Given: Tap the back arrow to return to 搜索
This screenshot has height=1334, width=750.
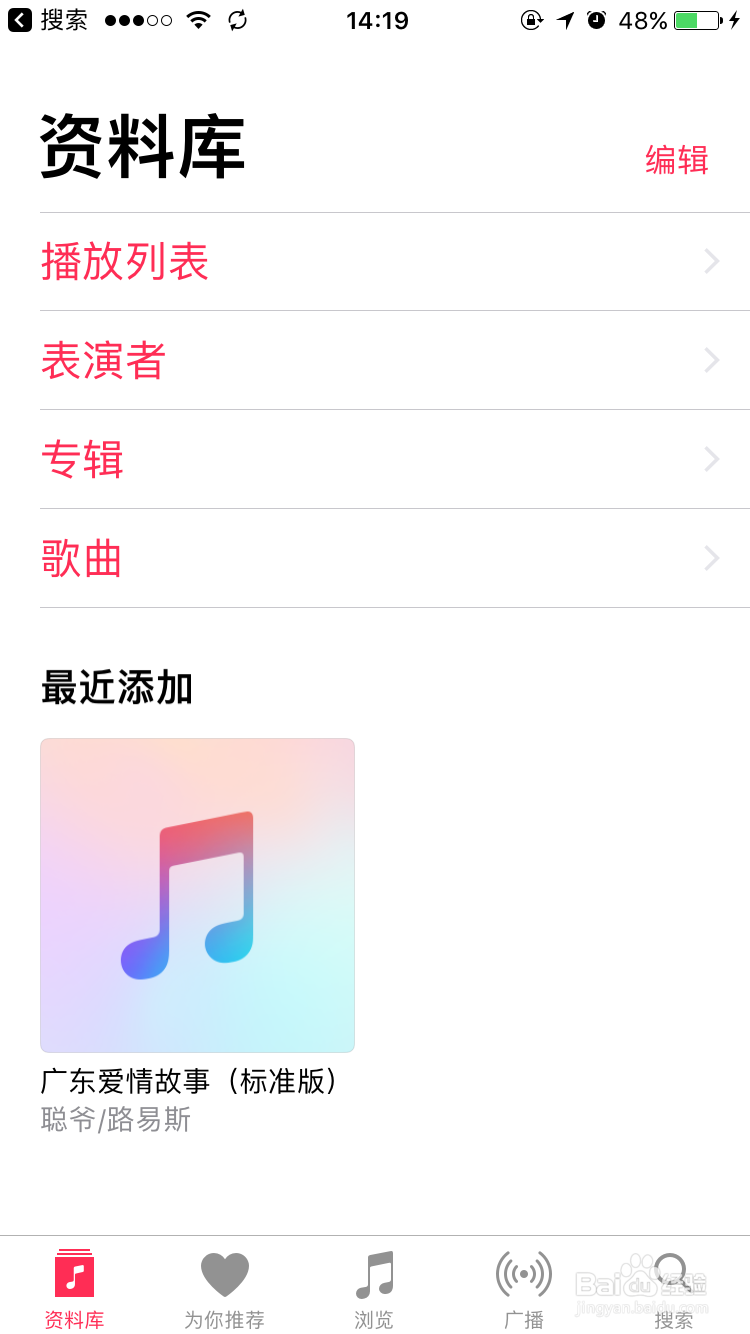Looking at the screenshot, I should [21, 19].
